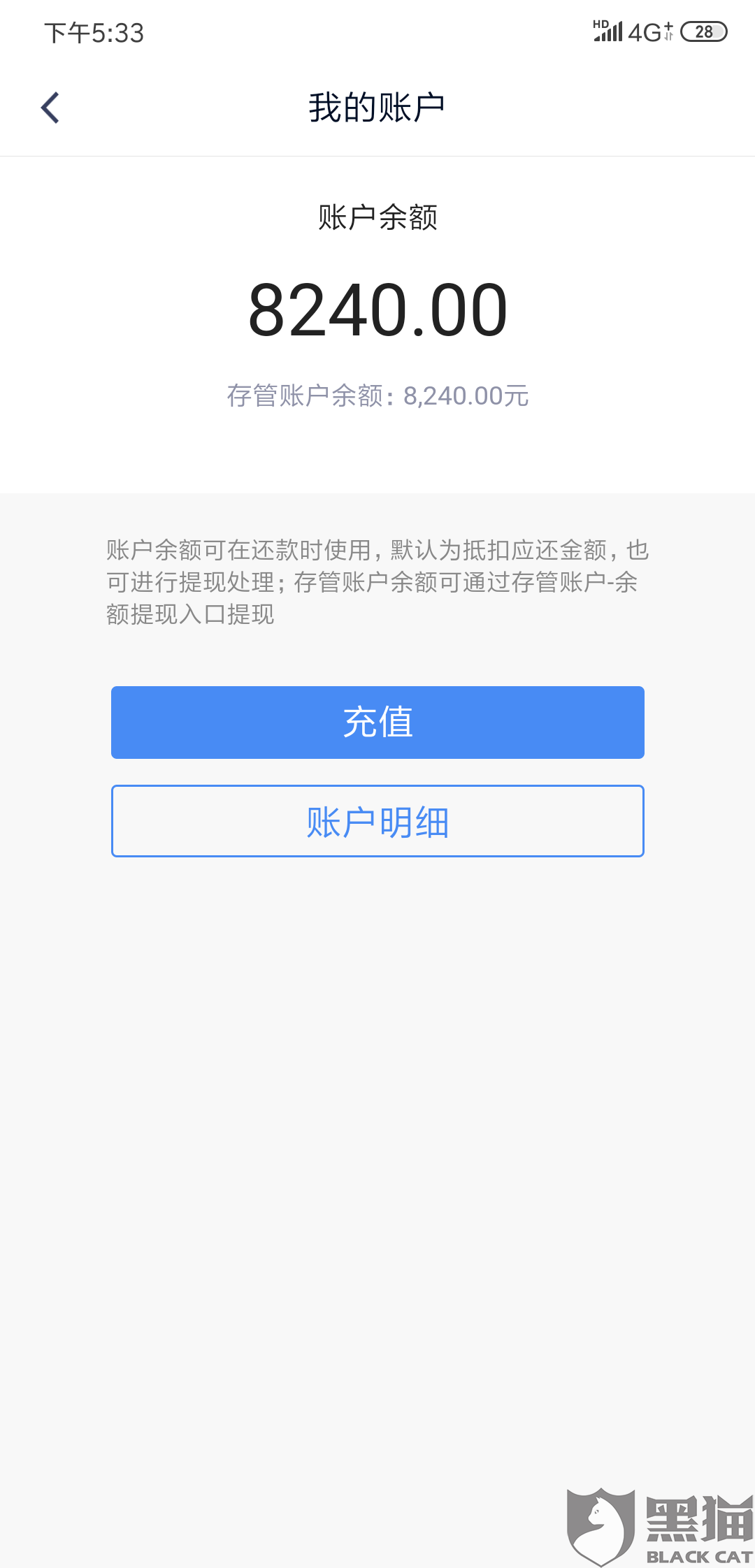The image size is (755, 1568).
Task: Click the 存管账户余额 8,240.00元 text
Action: [377, 395]
